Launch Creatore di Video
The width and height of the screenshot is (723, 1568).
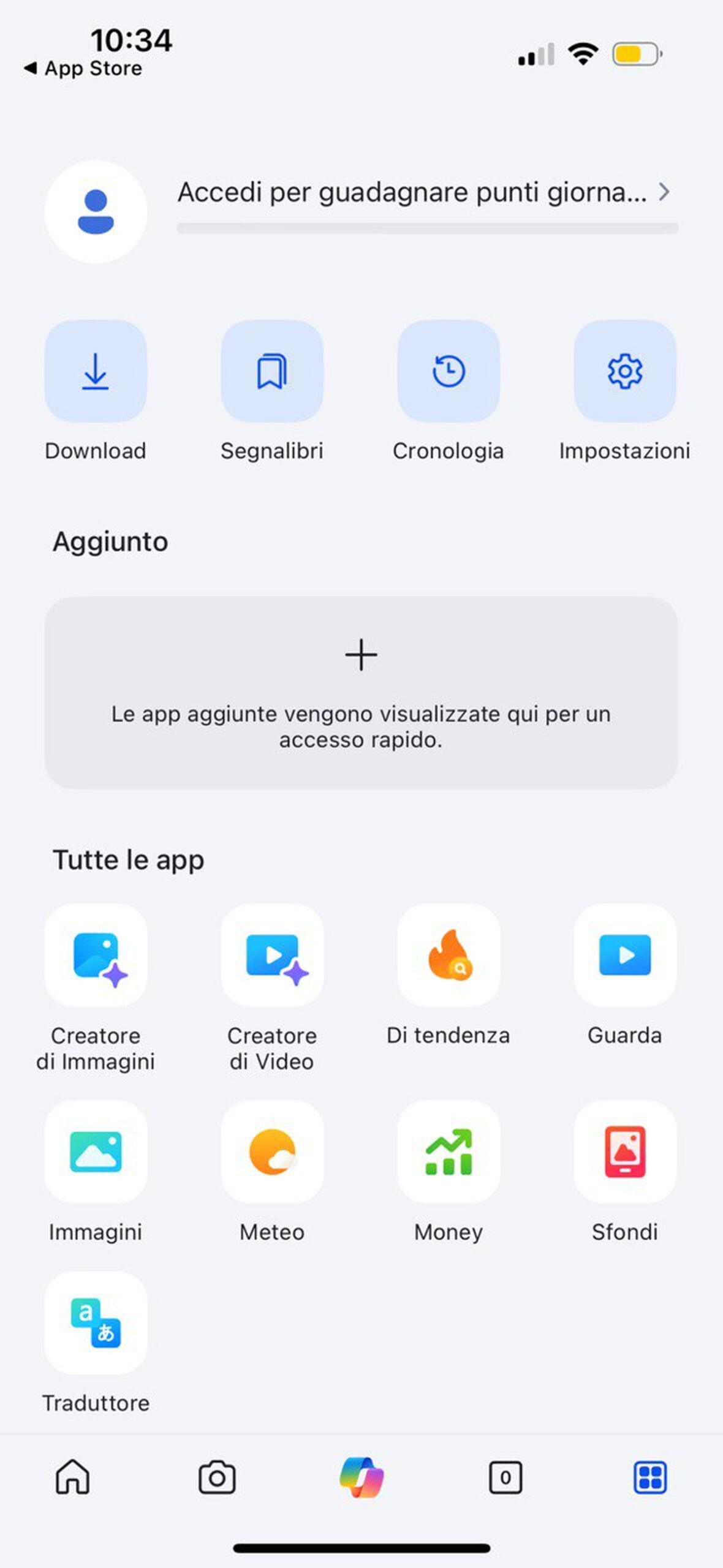[x=272, y=956]
